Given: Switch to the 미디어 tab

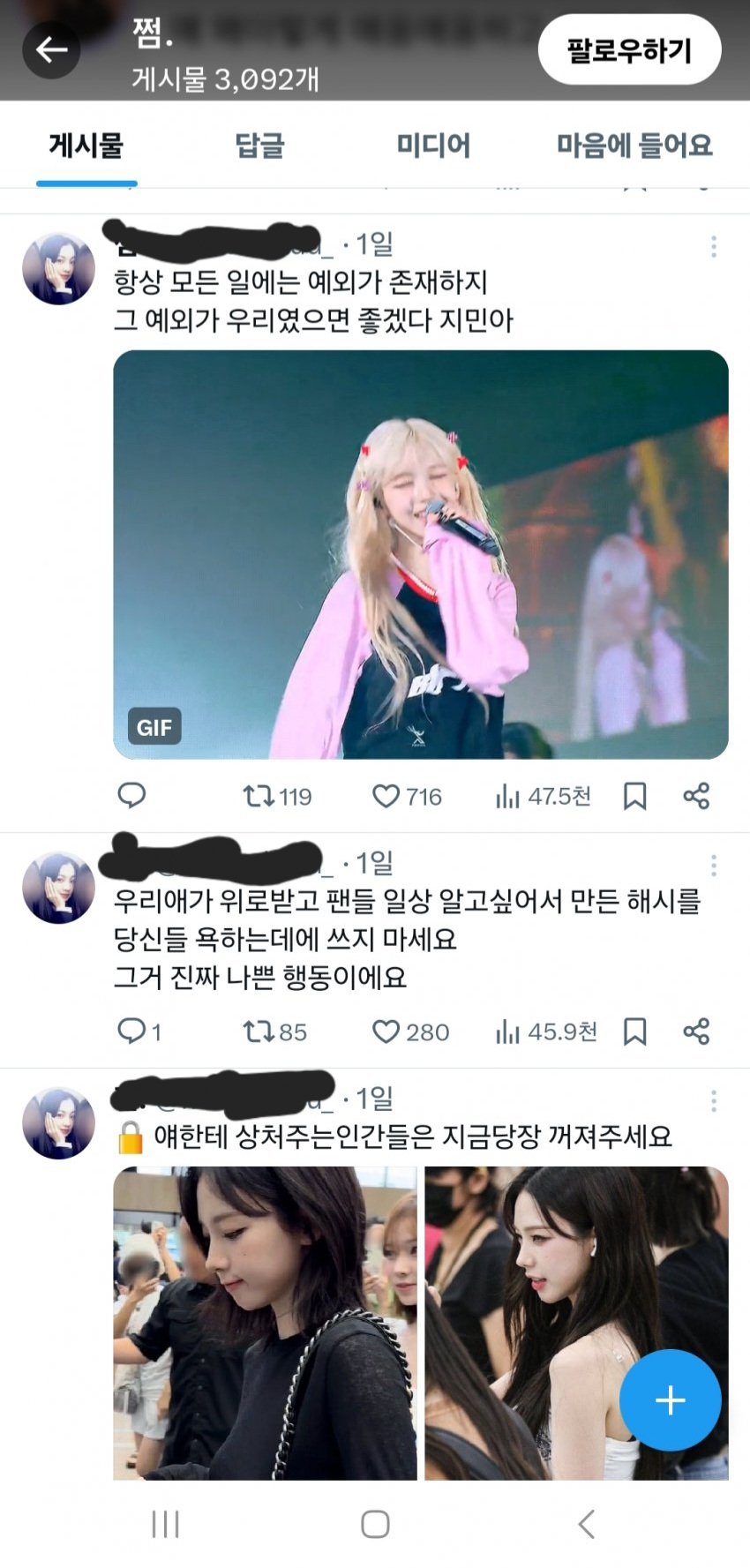Looking at the screenshot, I should tap(432, 146).
